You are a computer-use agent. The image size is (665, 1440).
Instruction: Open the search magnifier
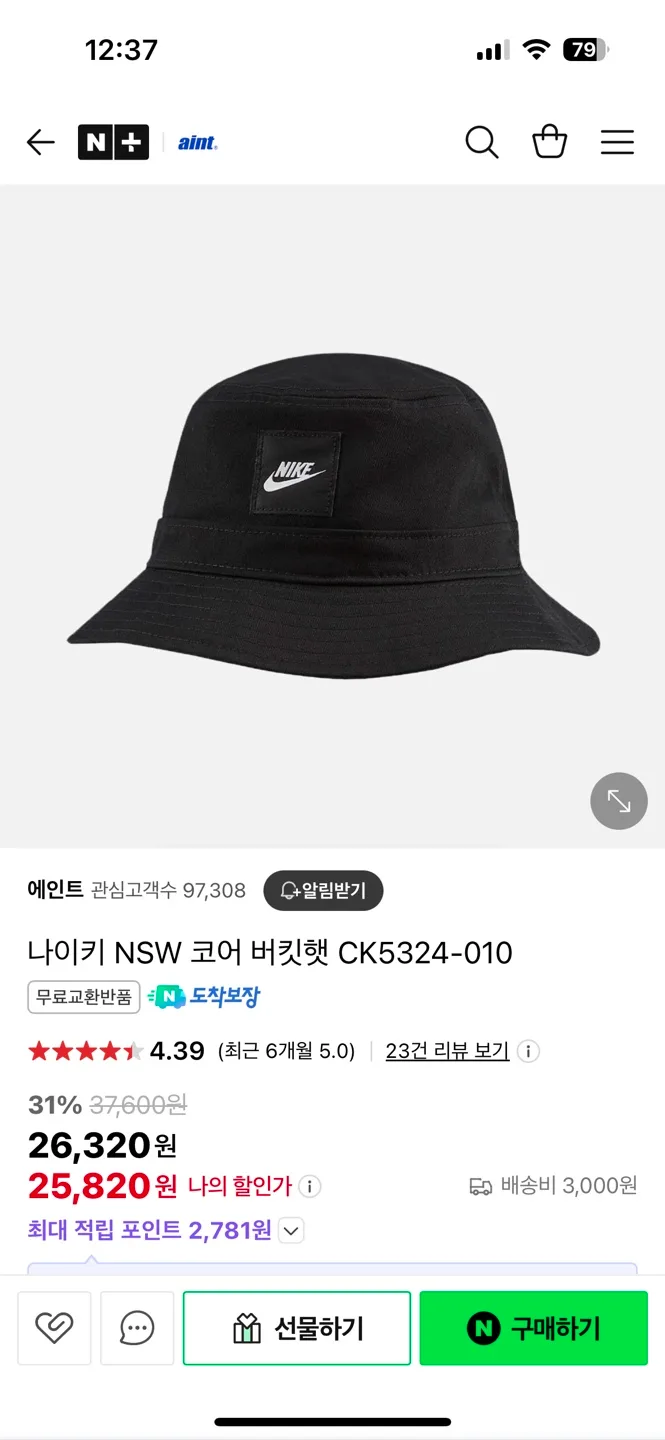point(481,143)
